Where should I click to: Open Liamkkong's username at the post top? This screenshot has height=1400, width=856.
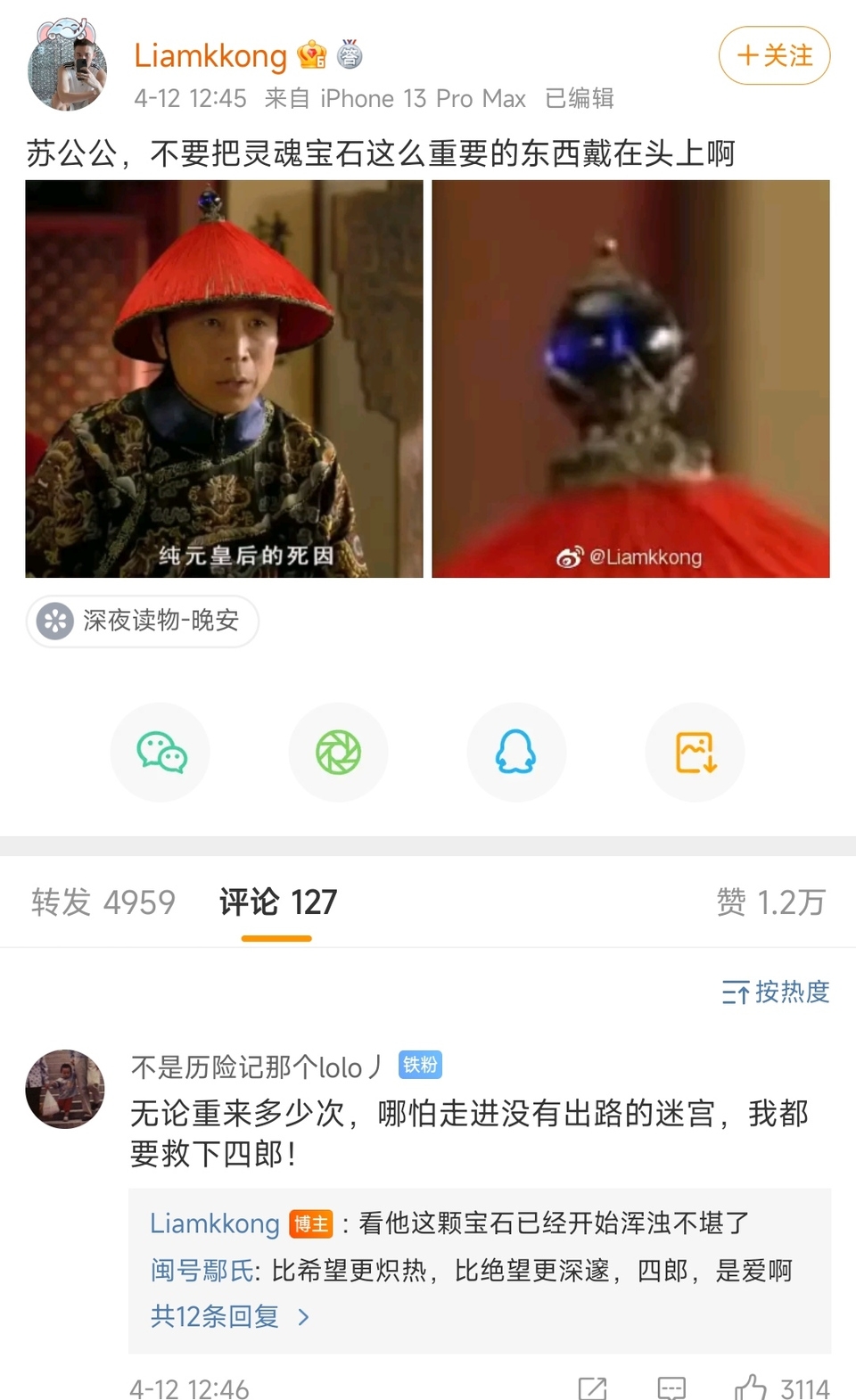pos(210,56)
